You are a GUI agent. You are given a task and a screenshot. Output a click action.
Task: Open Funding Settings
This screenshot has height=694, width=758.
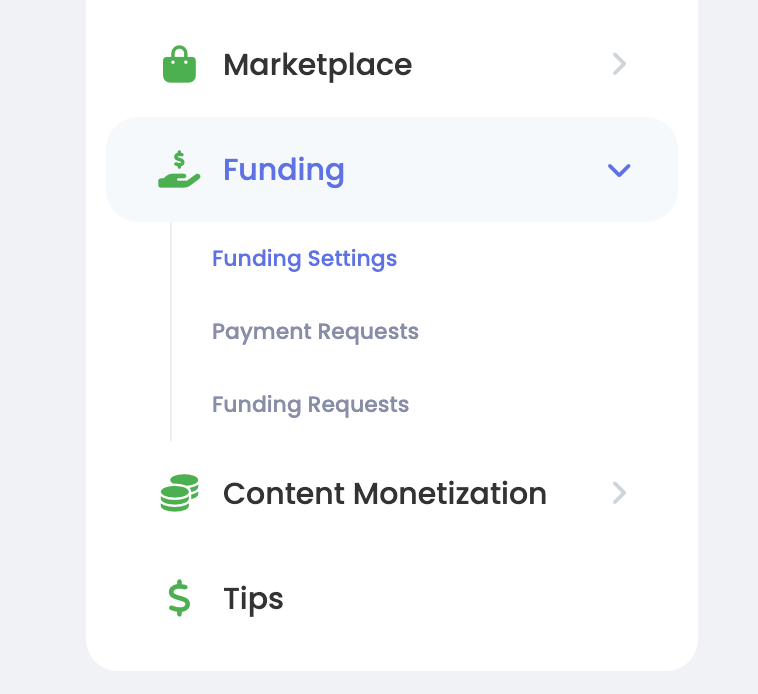pos(305,259)
